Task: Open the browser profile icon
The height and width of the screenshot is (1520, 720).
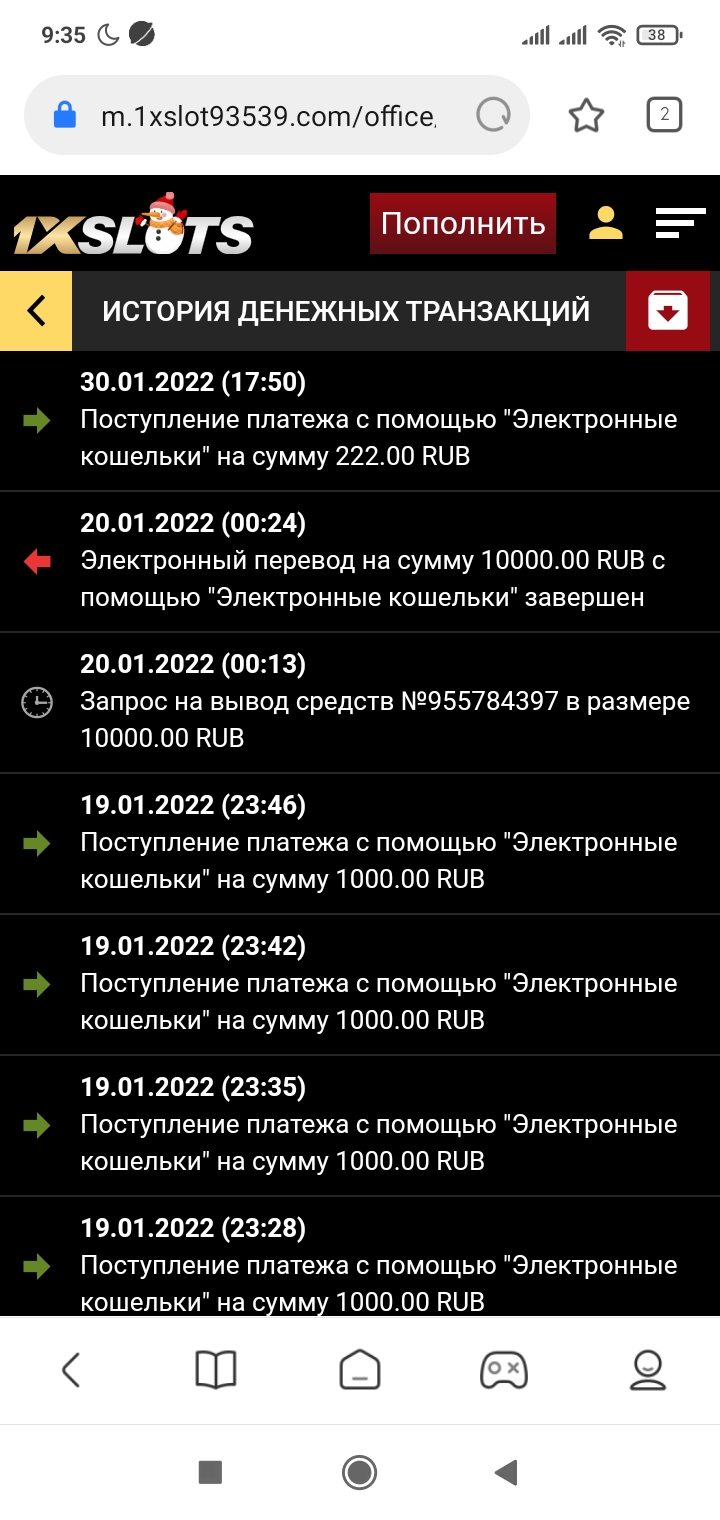Action: point(648,1370)
